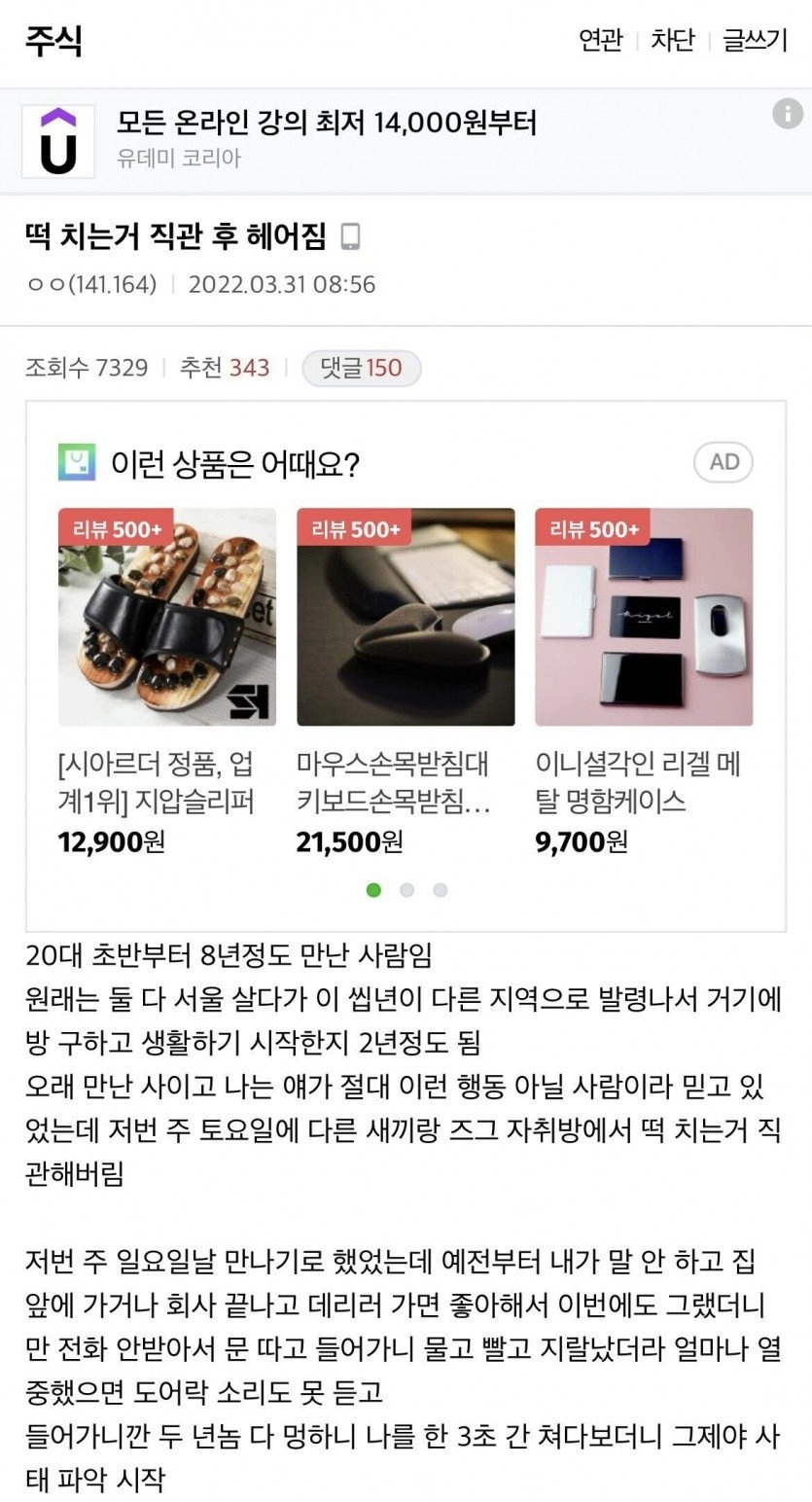Select the third carousel pagination dot
Screen dimensions: 812x1502
441,888
